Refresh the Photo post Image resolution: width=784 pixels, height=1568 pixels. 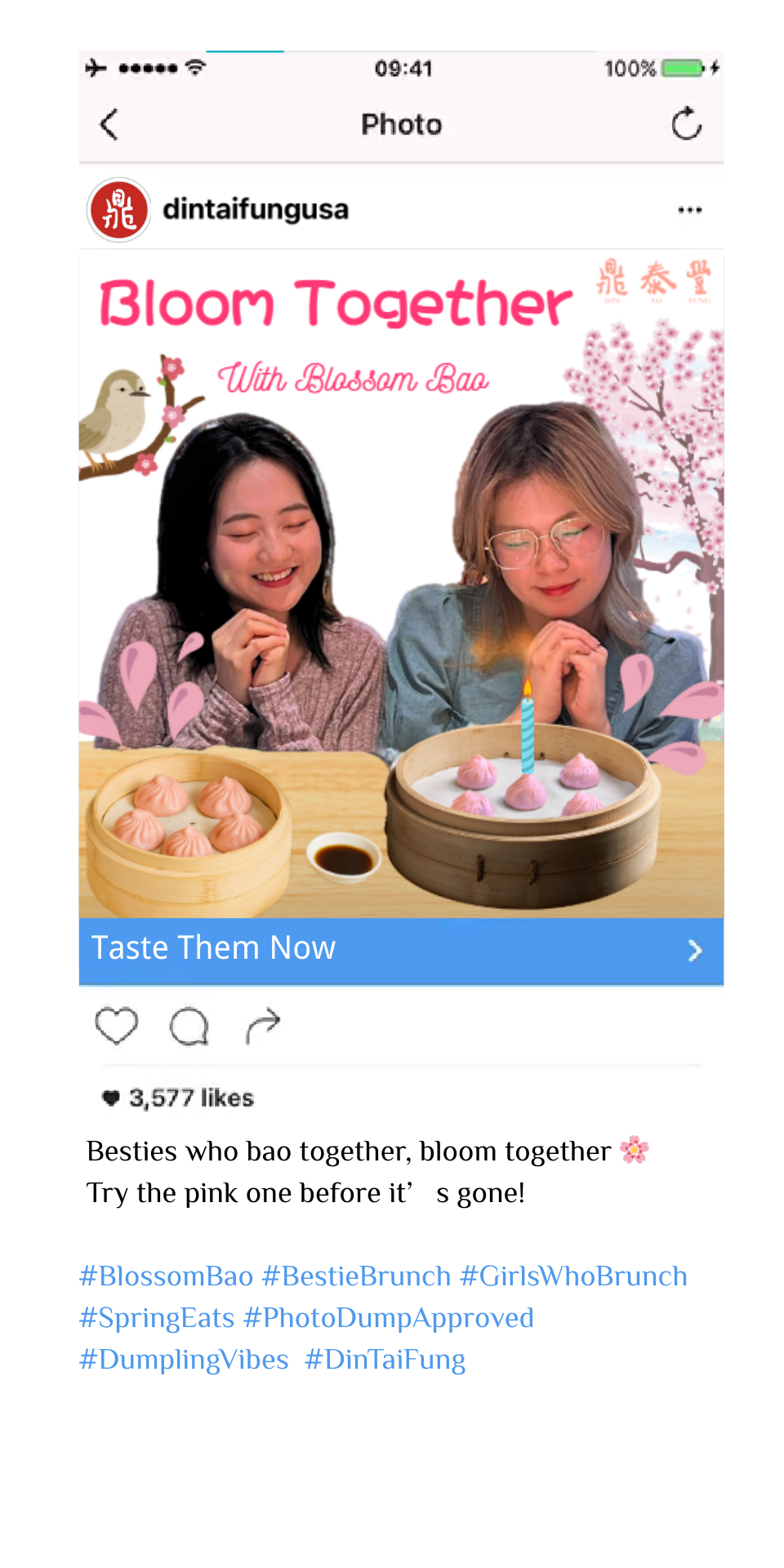click(686, 125)
